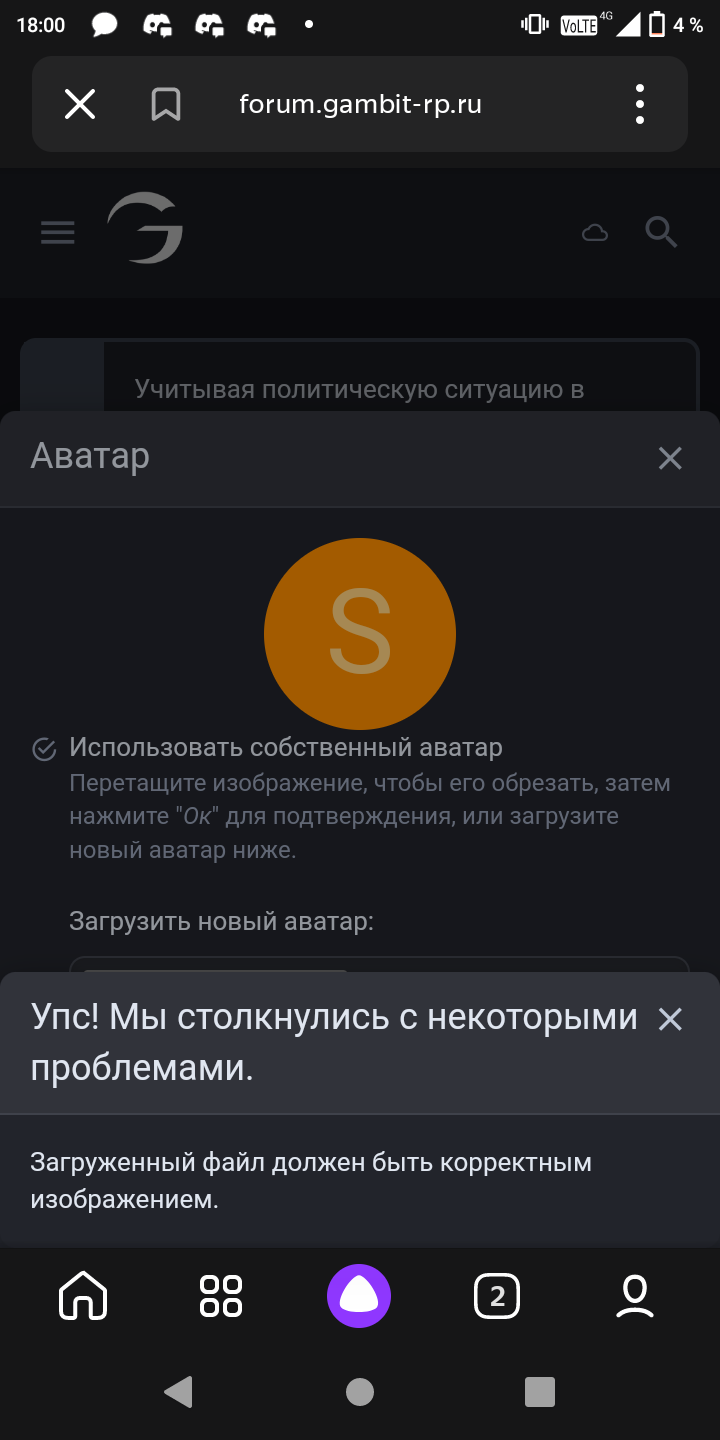Close the browser tab with X

coord(80,104)
